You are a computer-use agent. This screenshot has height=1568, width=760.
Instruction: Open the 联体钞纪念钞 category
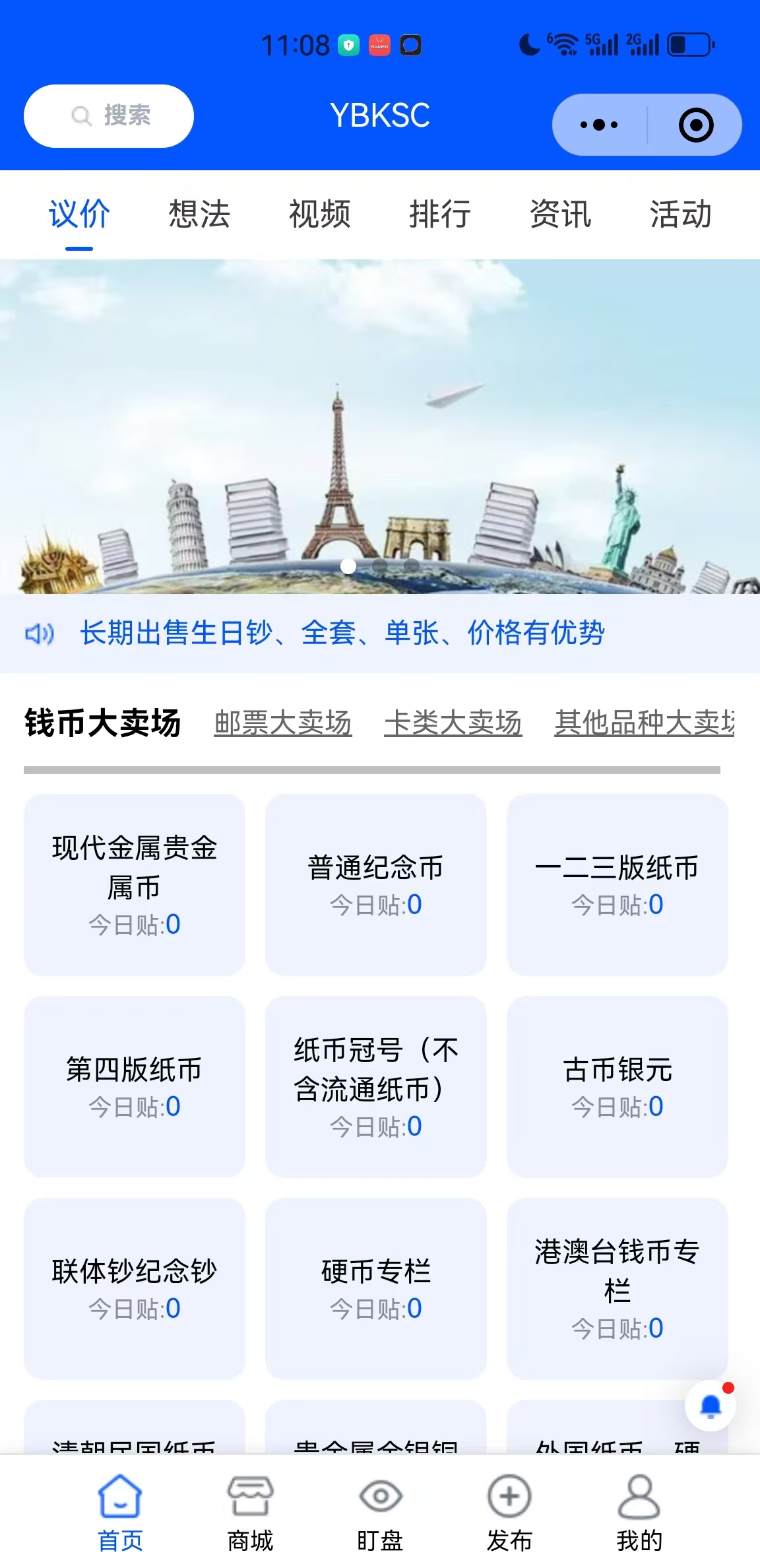click(135, 1288)
